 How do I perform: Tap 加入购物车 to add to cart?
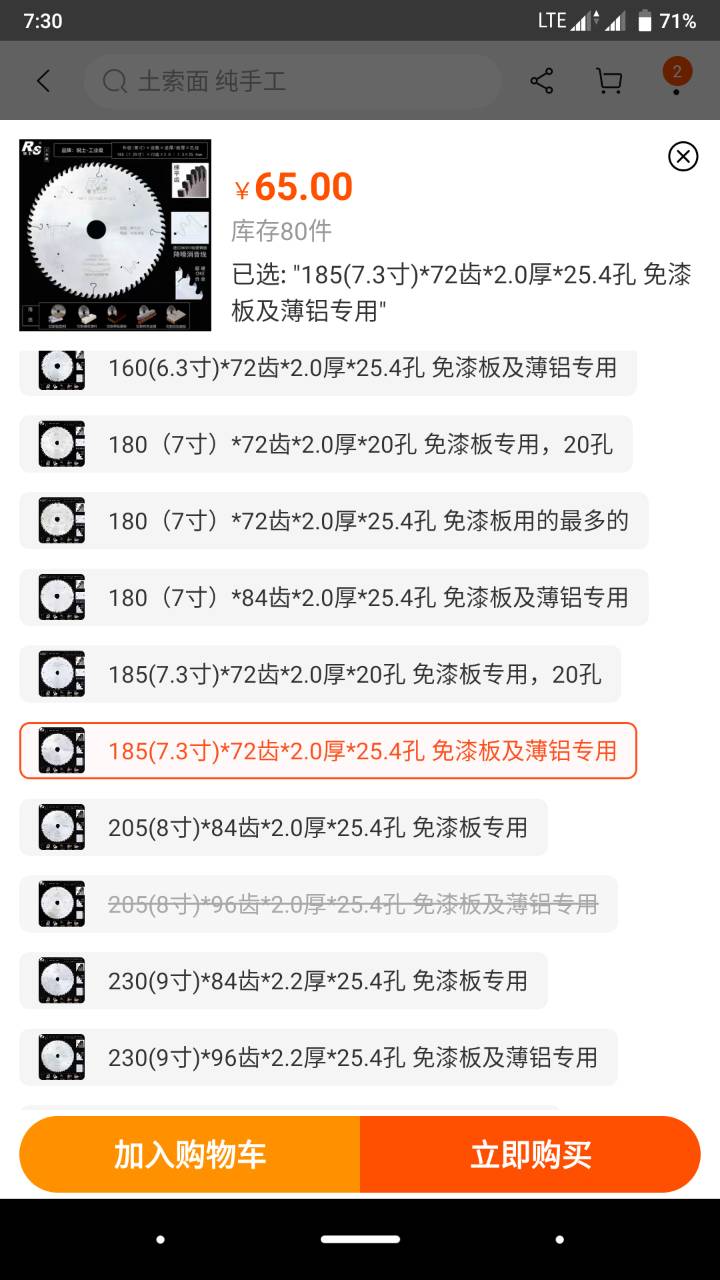190,1154
